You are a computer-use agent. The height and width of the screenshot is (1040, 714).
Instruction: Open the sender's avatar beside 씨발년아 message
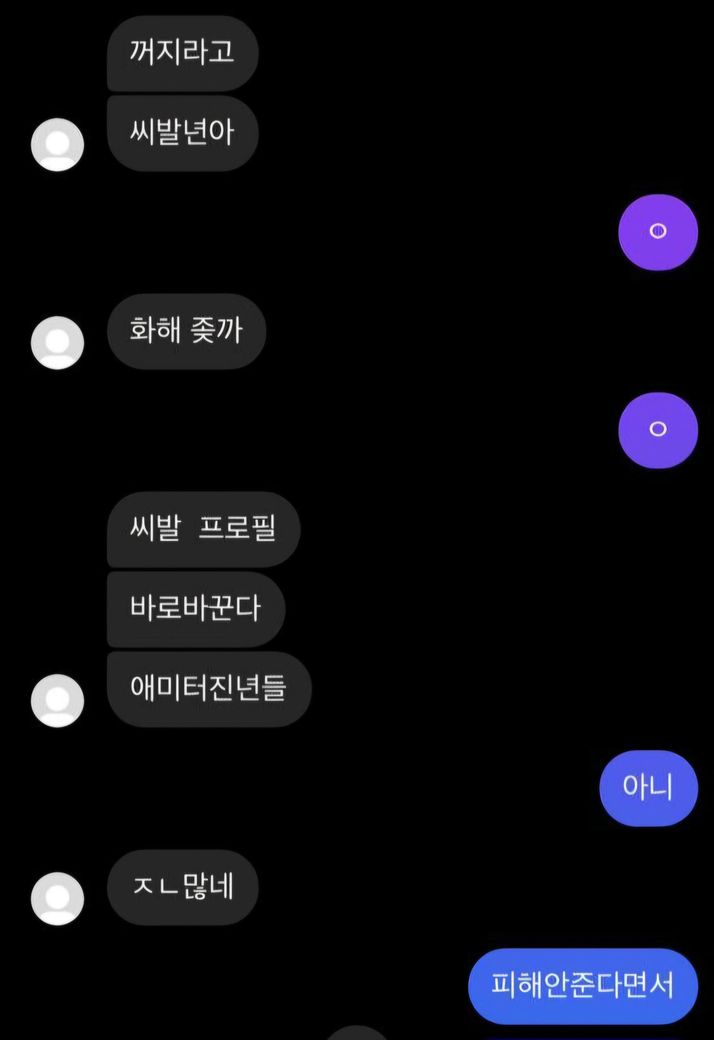pos(58,144)
